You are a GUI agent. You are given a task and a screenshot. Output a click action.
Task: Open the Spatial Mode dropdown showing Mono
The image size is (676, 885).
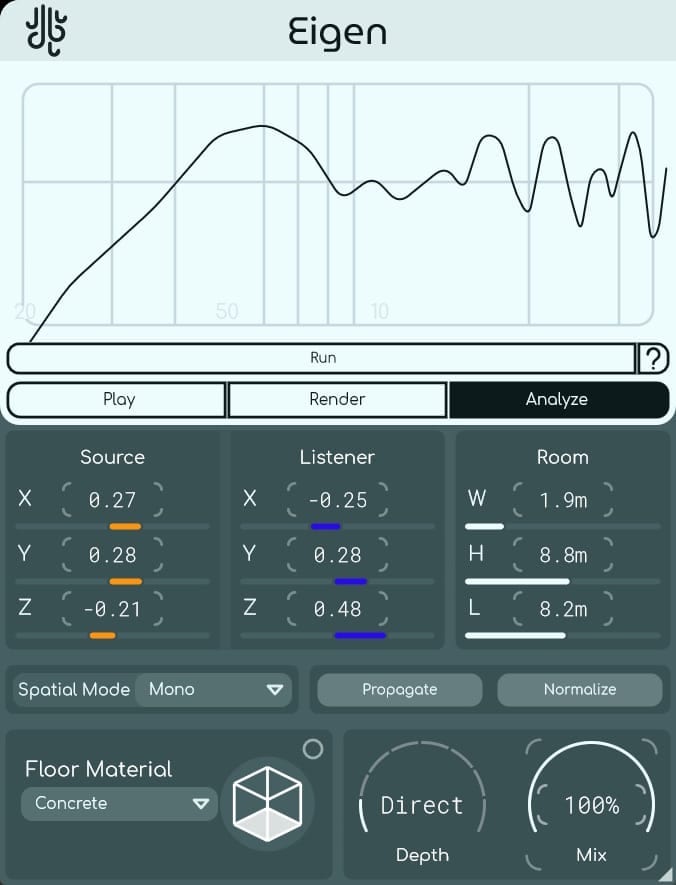(214, 689)
